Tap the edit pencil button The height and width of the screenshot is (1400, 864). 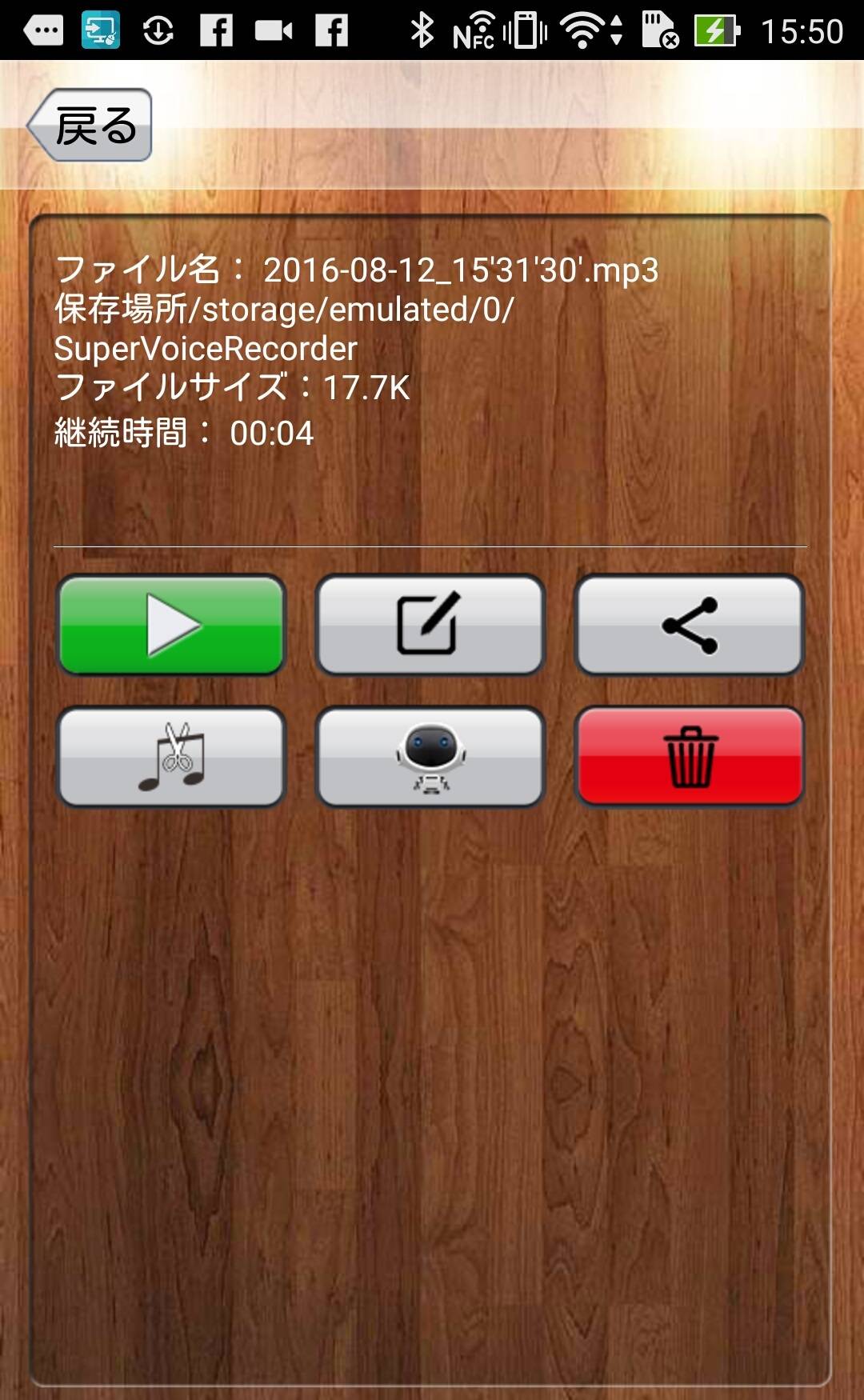pyautogui.click(x=430, y=625)
